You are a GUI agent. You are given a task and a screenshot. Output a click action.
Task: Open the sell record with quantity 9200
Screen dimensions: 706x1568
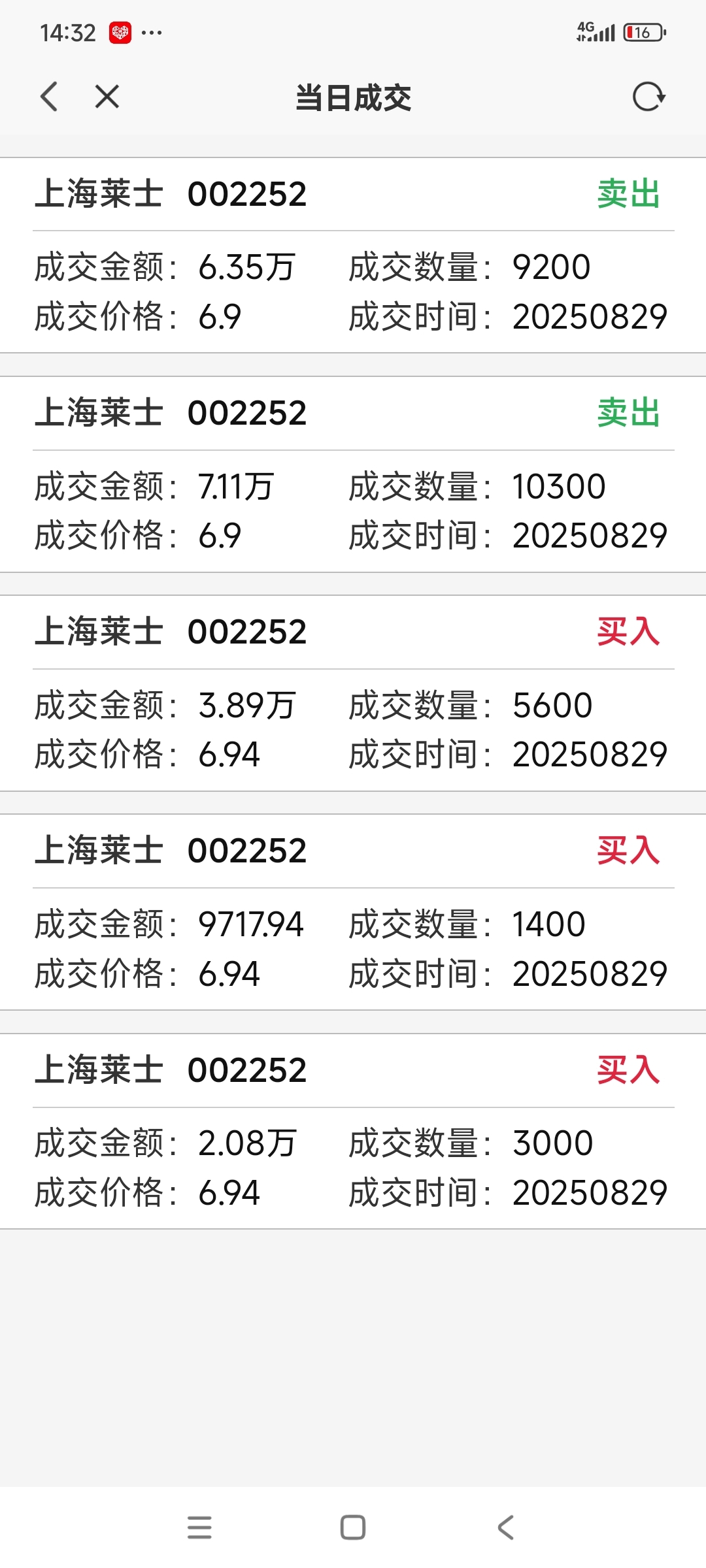[353, 255]
